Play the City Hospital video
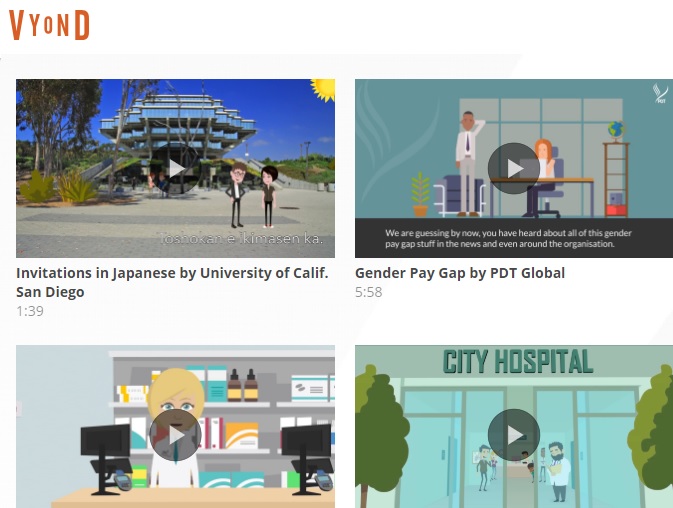 [x=514, y=435]
